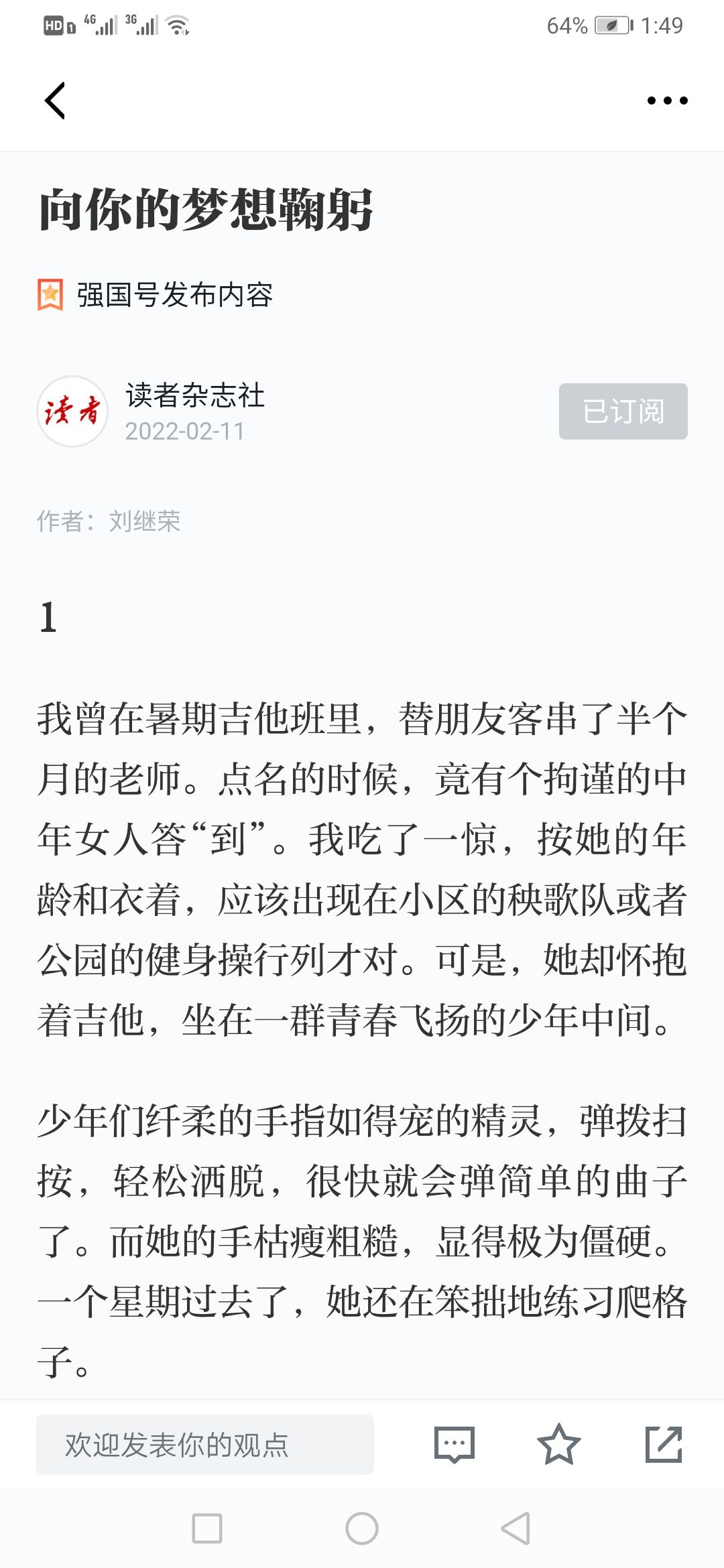724x1568 pixels.
Task: Tap the system home button
Action: click(x=362, y=1528)
